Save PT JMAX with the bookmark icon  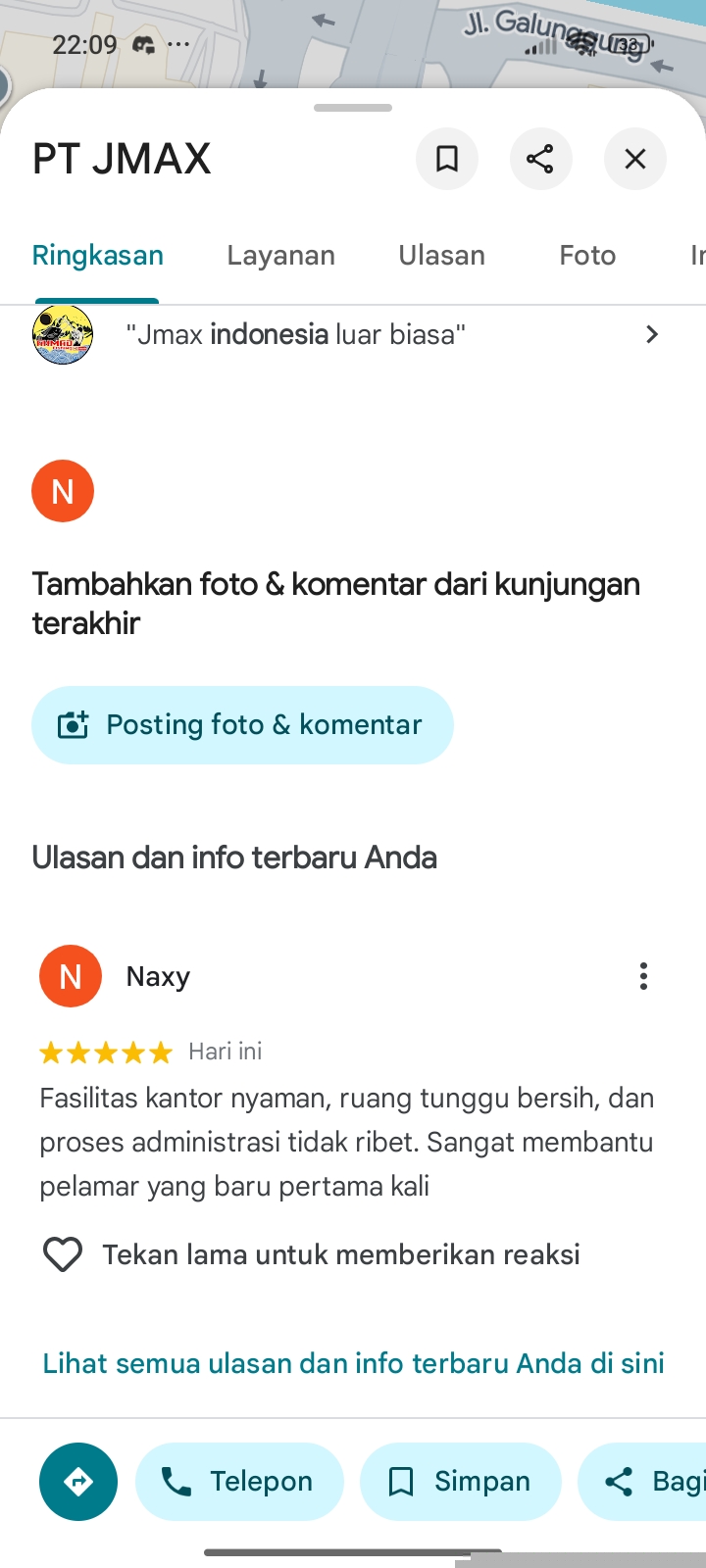coord(447,159)
